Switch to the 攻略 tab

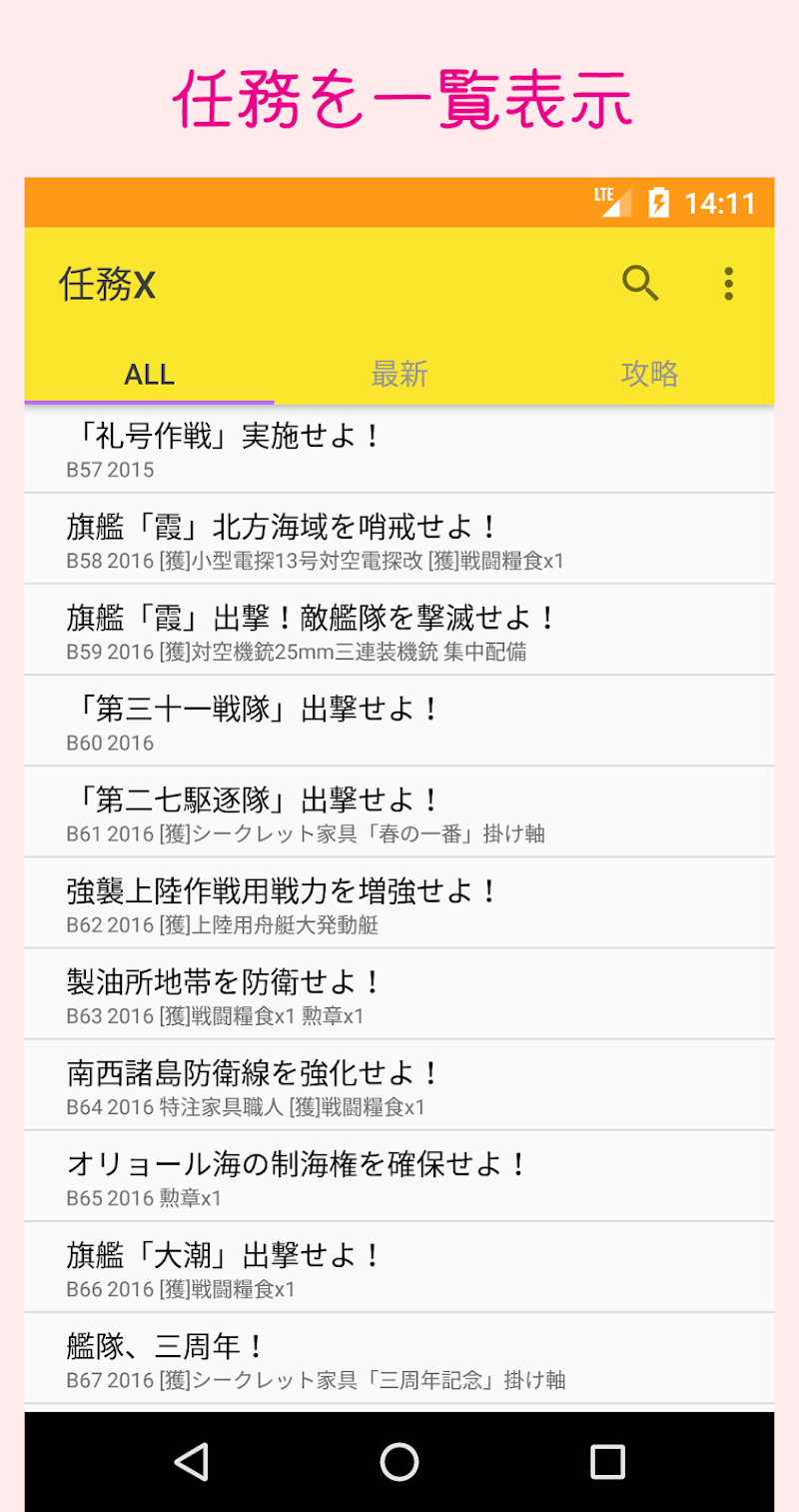pyautogui.click(x=649, y=374)
